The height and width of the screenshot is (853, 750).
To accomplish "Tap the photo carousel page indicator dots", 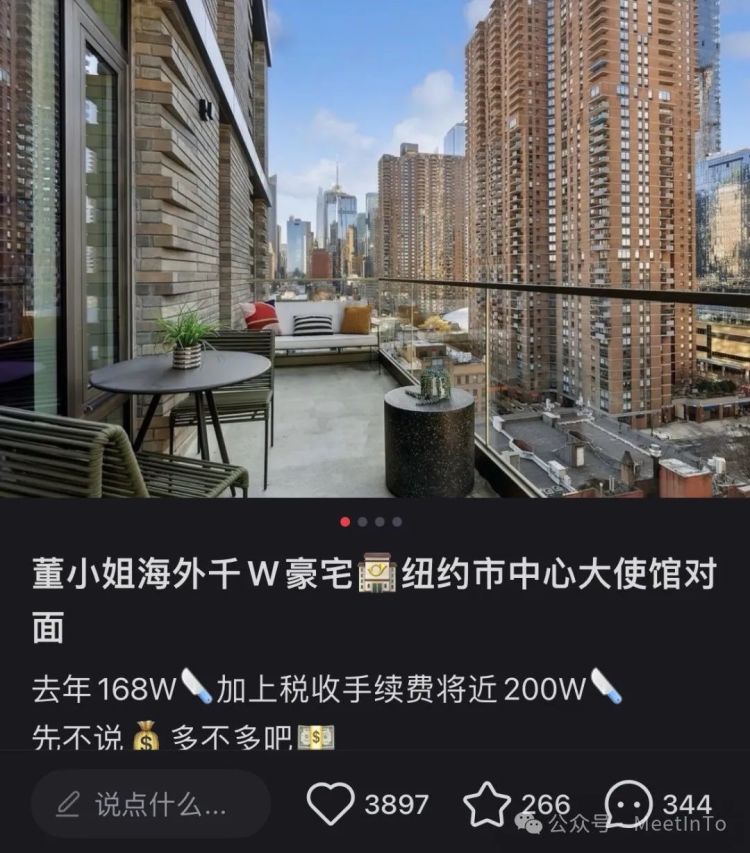I will tap(371, 521).
